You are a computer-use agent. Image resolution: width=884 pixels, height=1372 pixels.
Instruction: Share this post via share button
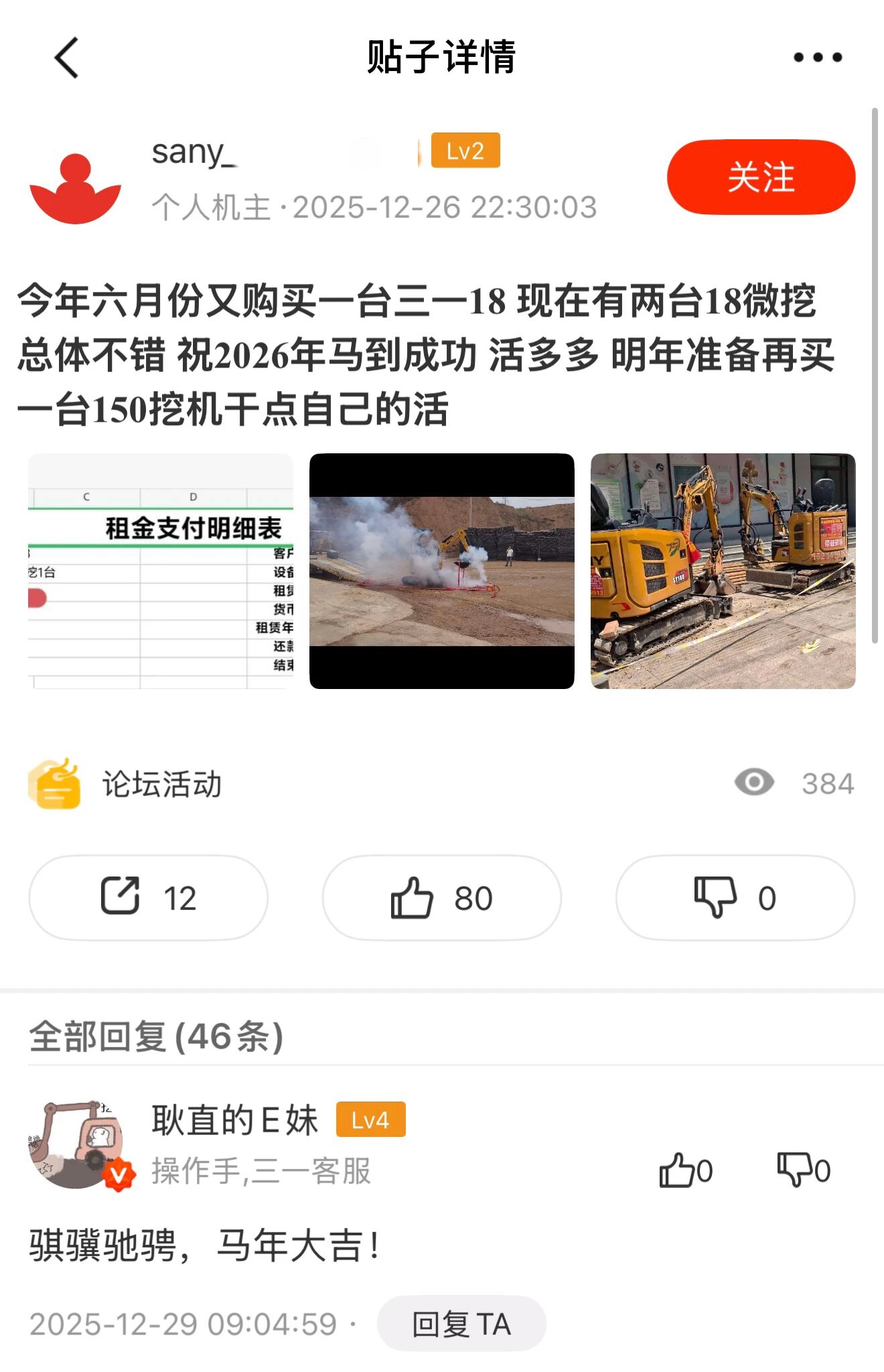pyautogui.click(x=148, y=897)
